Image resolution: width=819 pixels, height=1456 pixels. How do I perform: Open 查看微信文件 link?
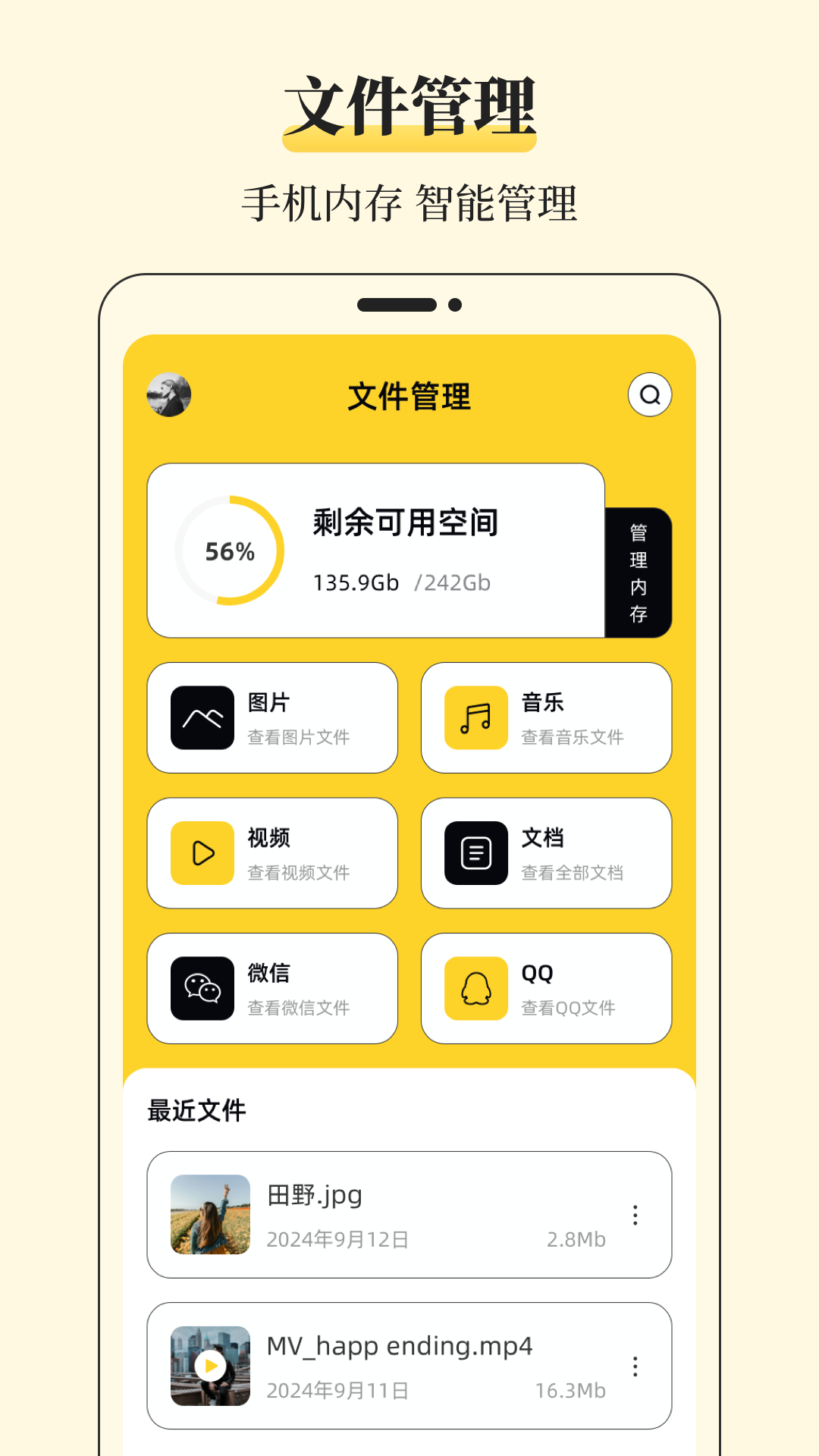tap(299, 1007)
